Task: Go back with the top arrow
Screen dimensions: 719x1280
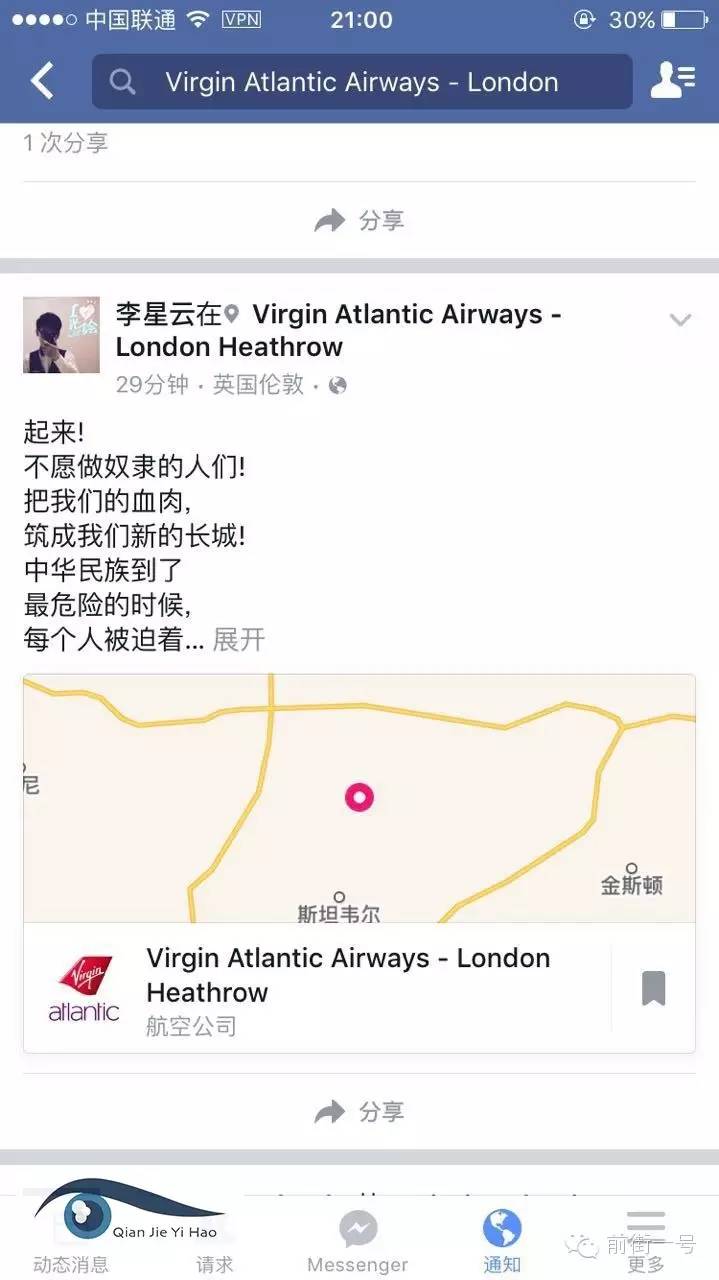Action: 42,82
